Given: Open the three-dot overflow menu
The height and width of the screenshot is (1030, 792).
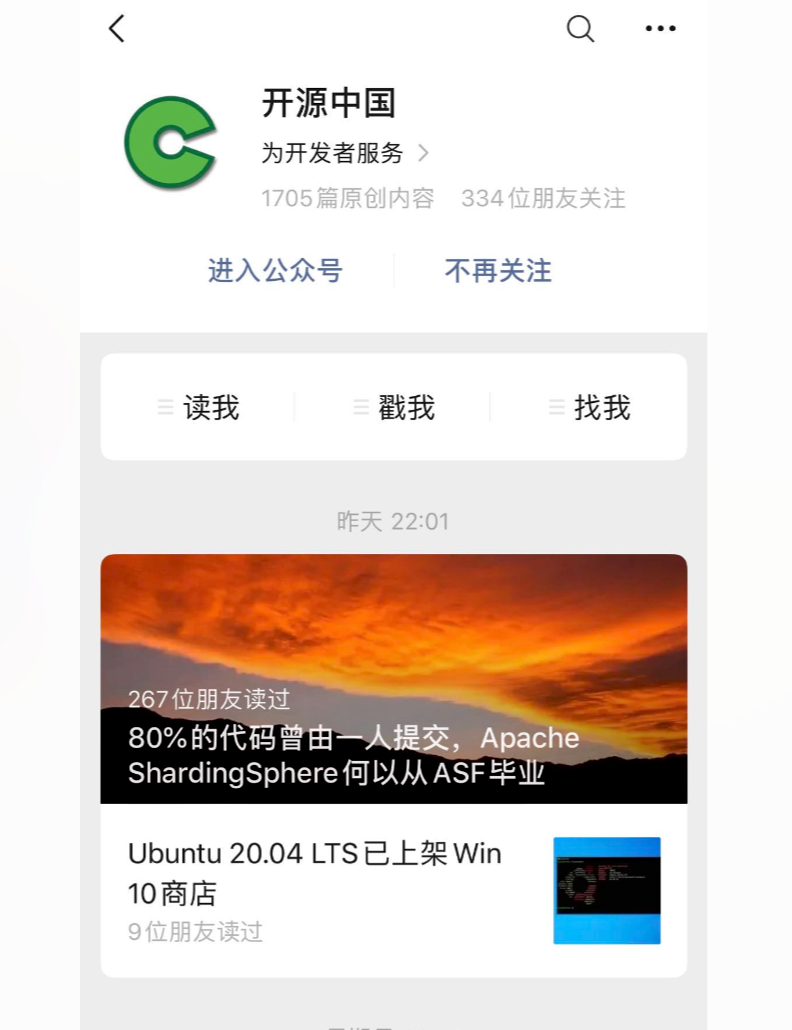Looking at the screenshot, I should tap(660, 29).
